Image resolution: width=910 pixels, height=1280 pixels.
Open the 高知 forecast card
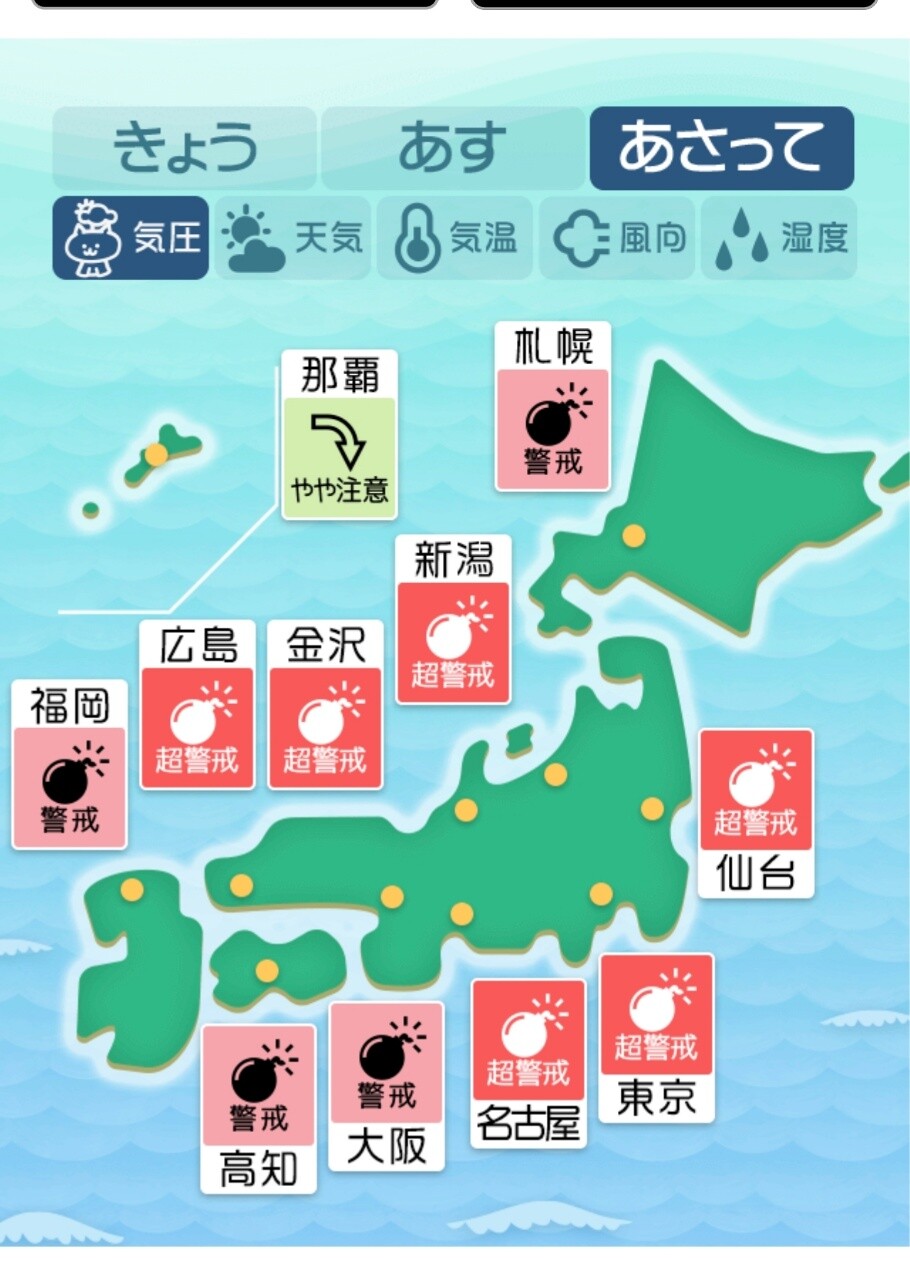259,1109
